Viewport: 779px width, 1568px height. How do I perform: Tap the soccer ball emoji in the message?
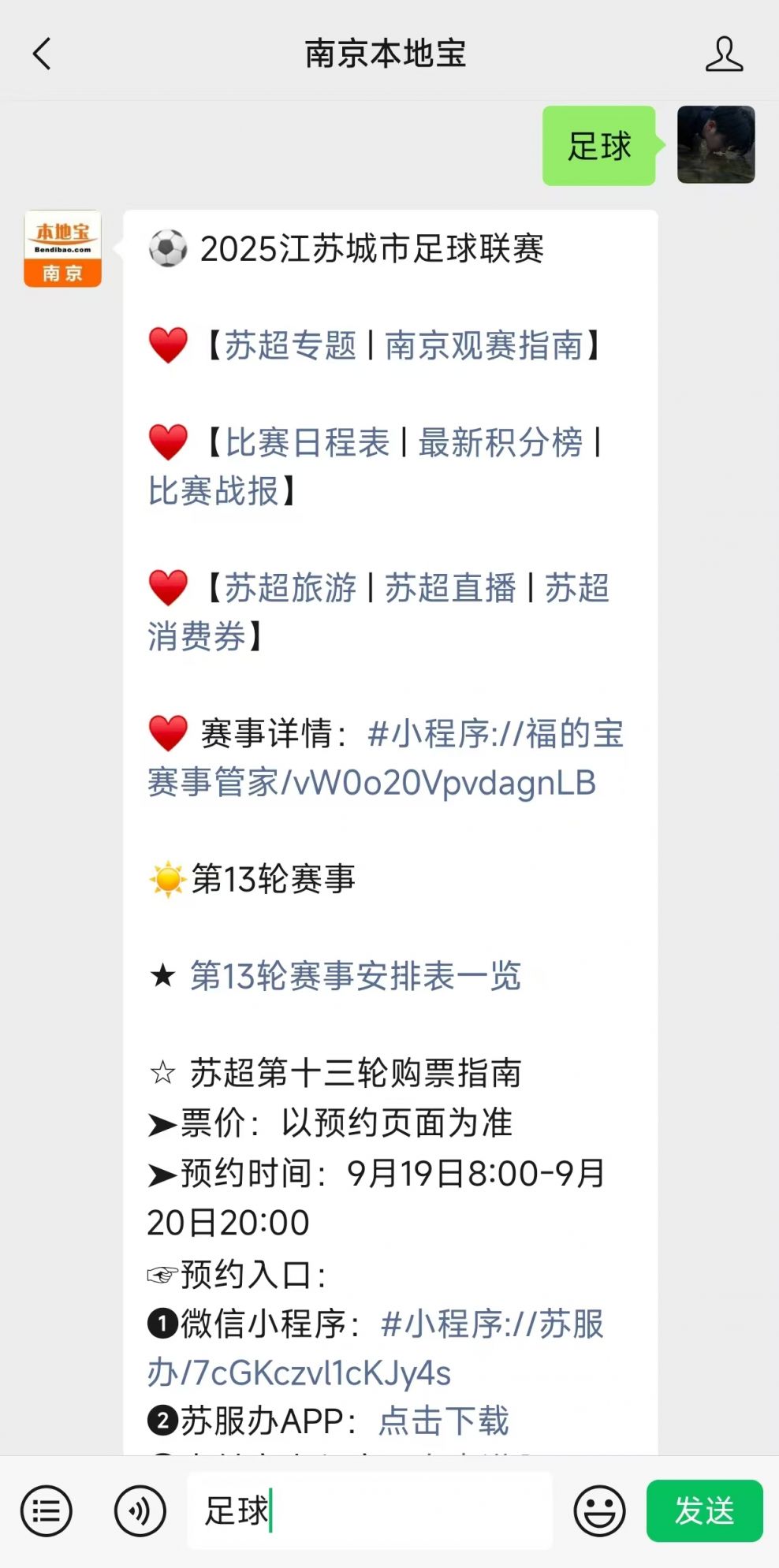[x=167, y=250]
